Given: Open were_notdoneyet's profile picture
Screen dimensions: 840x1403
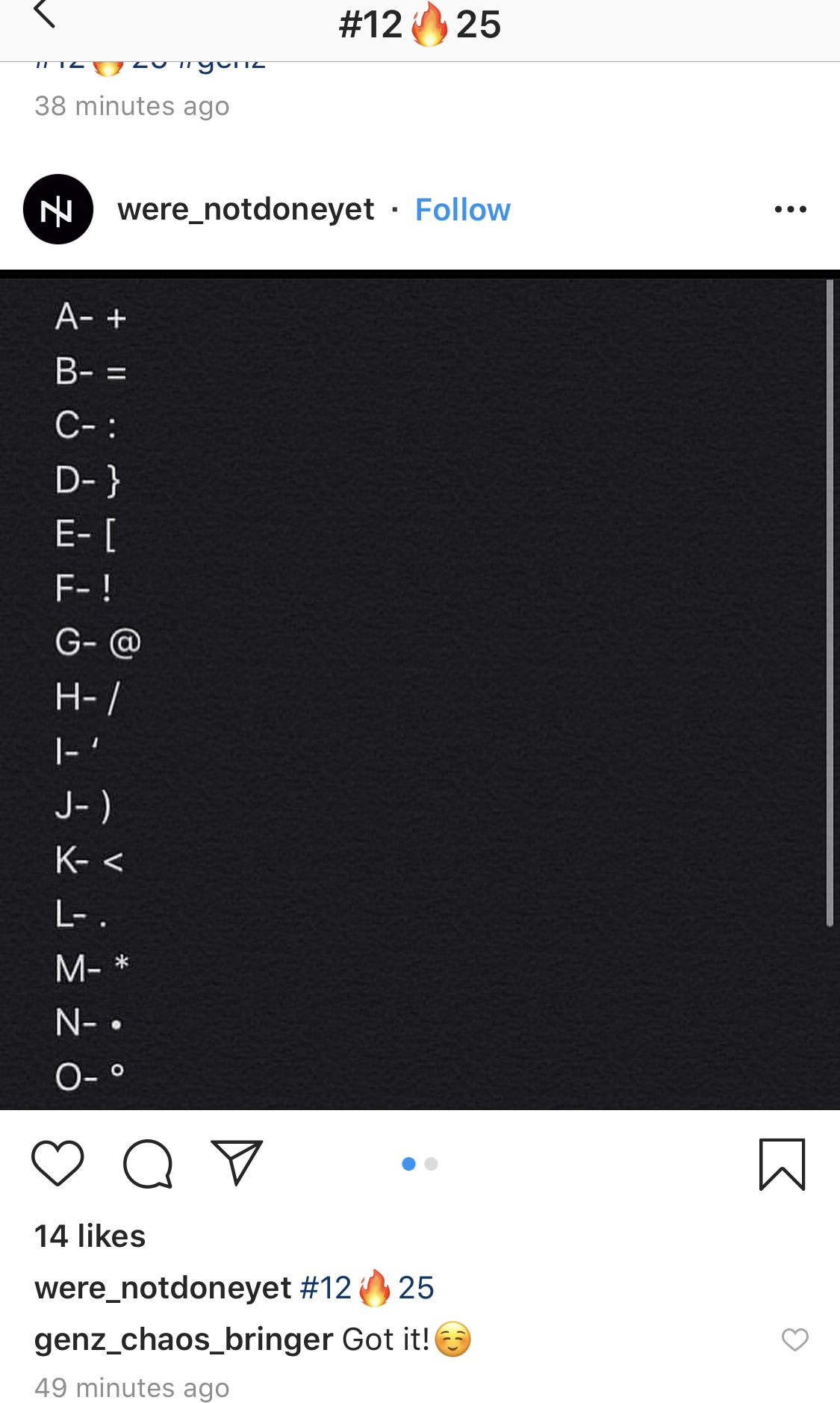Looking at the screenshot, I should (x=58, y=209).
